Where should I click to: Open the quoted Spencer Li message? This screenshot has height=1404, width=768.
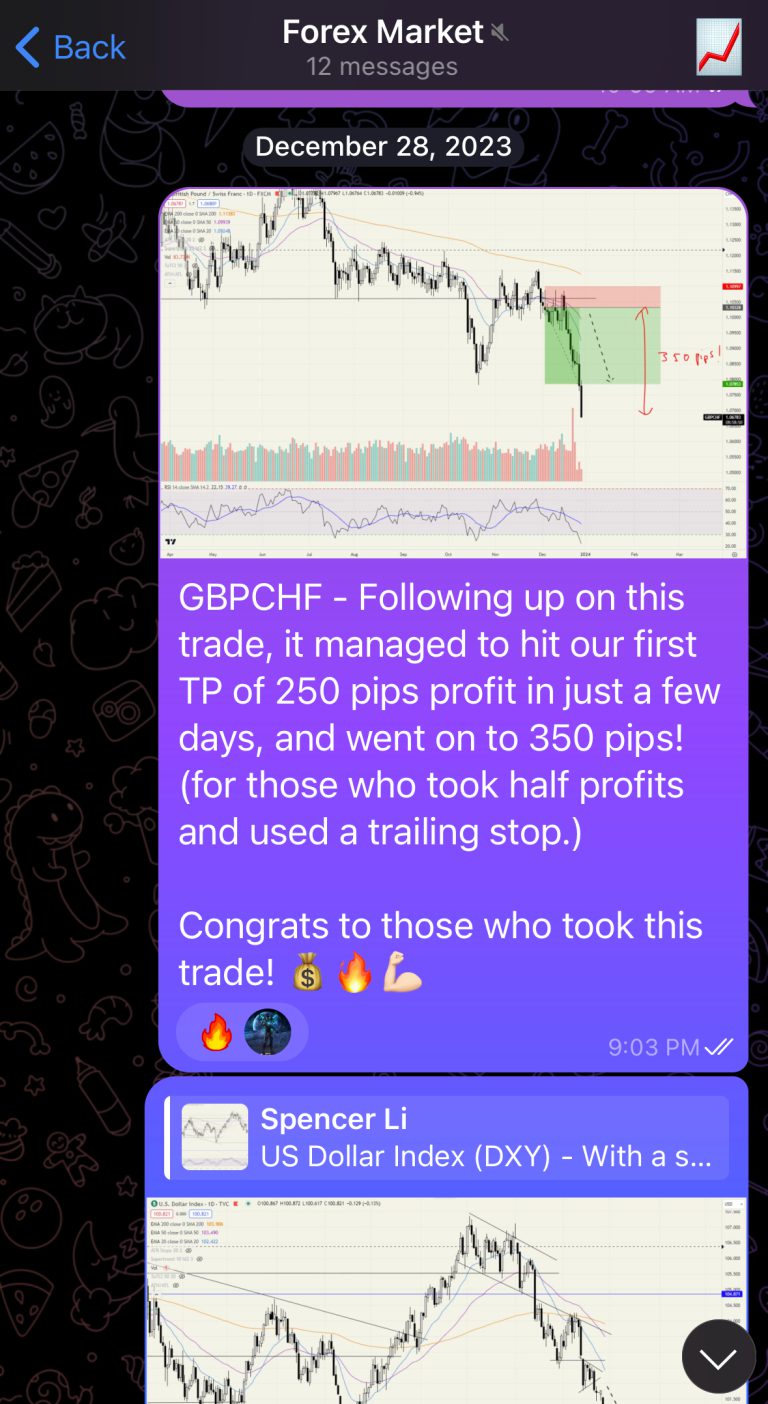[447, 1137]
